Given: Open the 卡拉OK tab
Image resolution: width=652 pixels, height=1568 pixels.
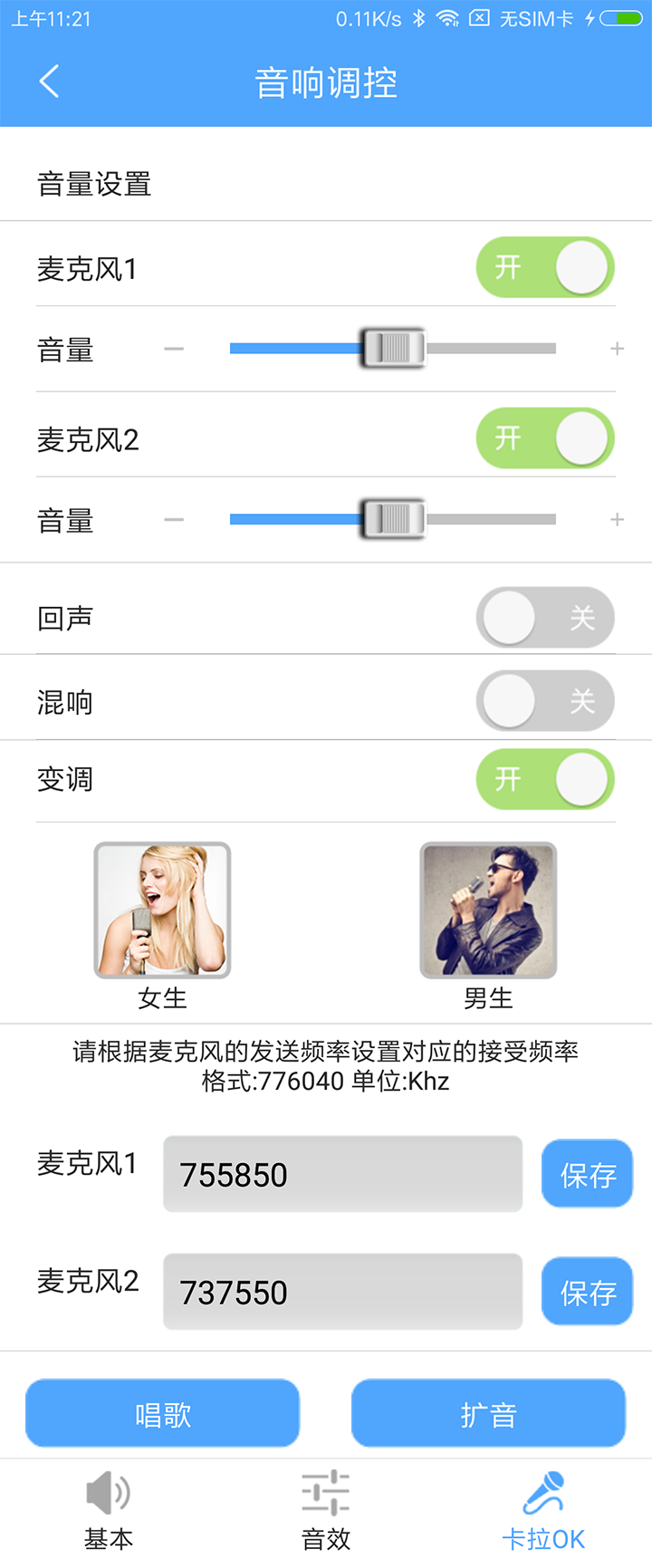Looking at the screenshot, I should point(543,1511).
